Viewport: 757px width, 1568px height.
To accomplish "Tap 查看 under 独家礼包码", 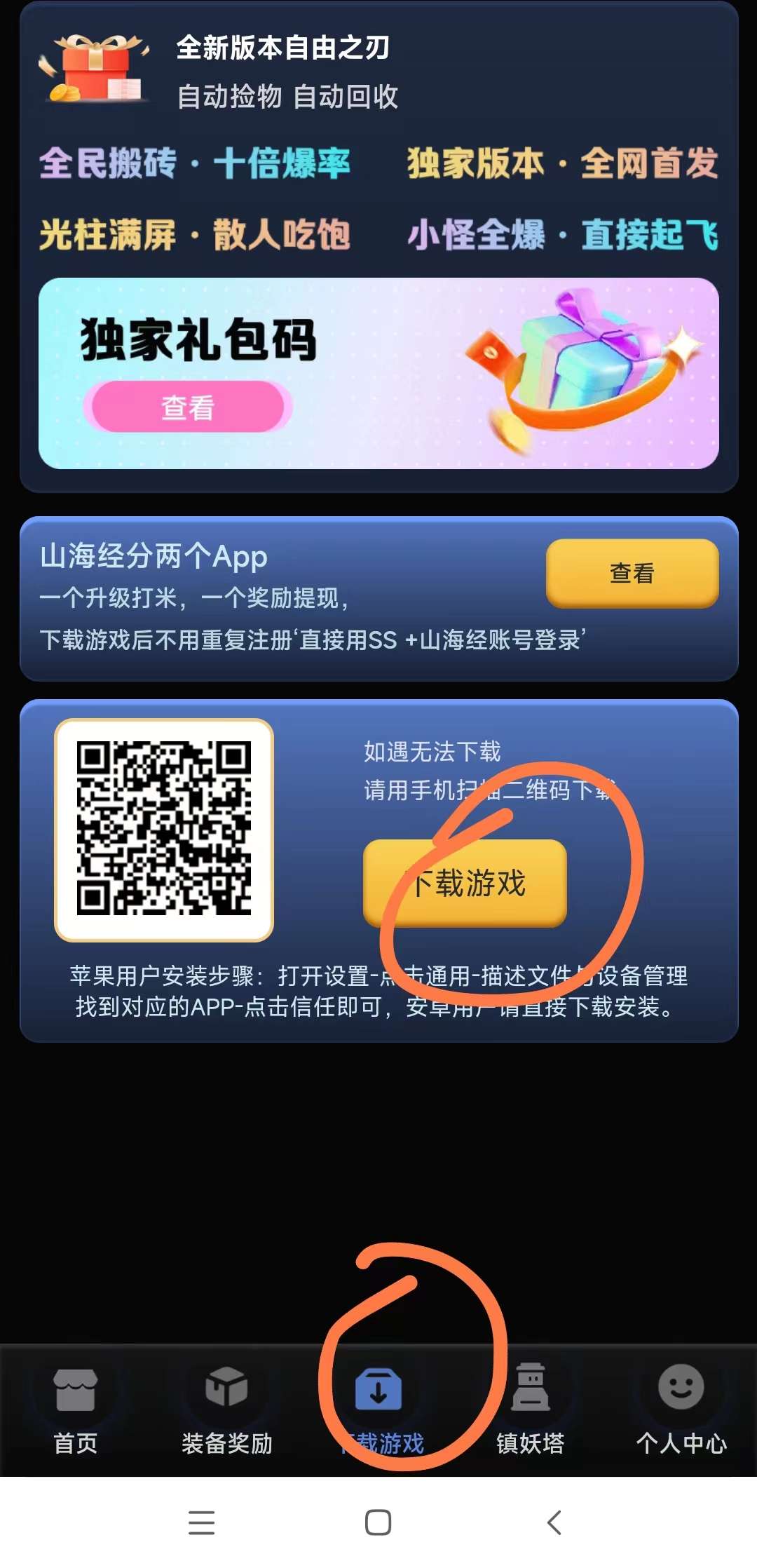I will [x=187, y=407].
